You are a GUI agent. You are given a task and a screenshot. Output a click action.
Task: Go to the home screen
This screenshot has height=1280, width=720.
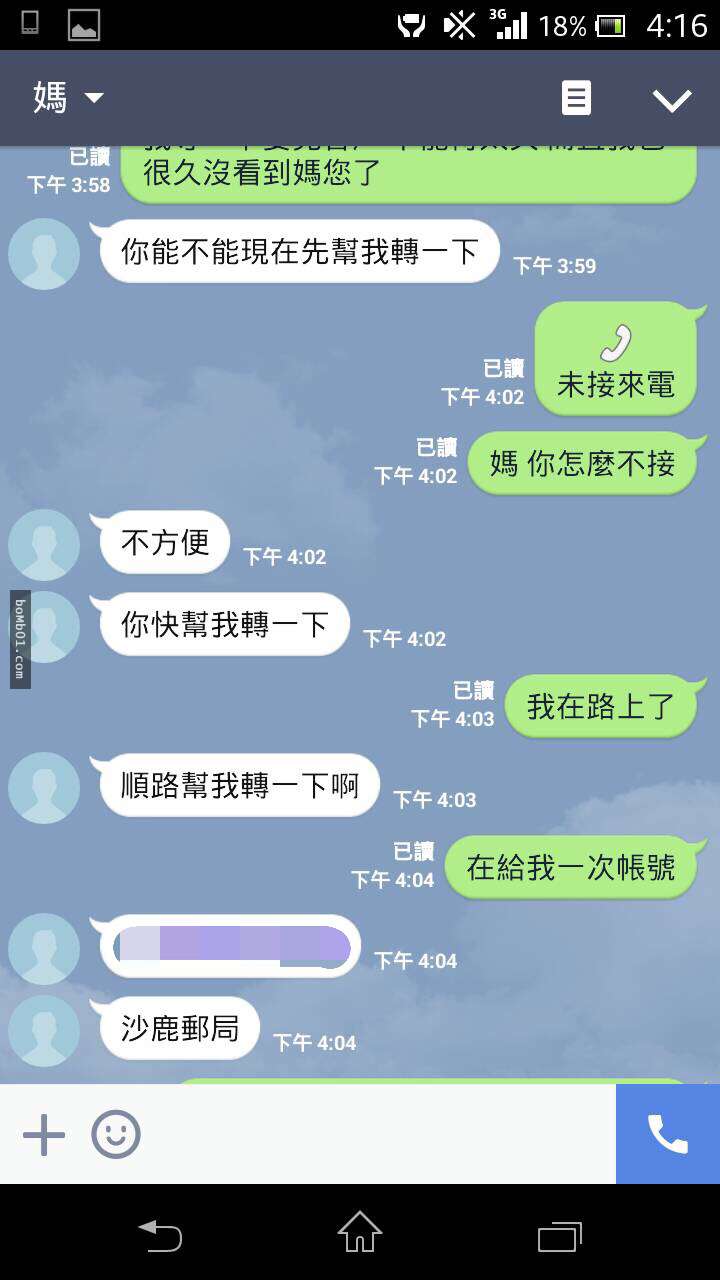tap(360, 1233)
